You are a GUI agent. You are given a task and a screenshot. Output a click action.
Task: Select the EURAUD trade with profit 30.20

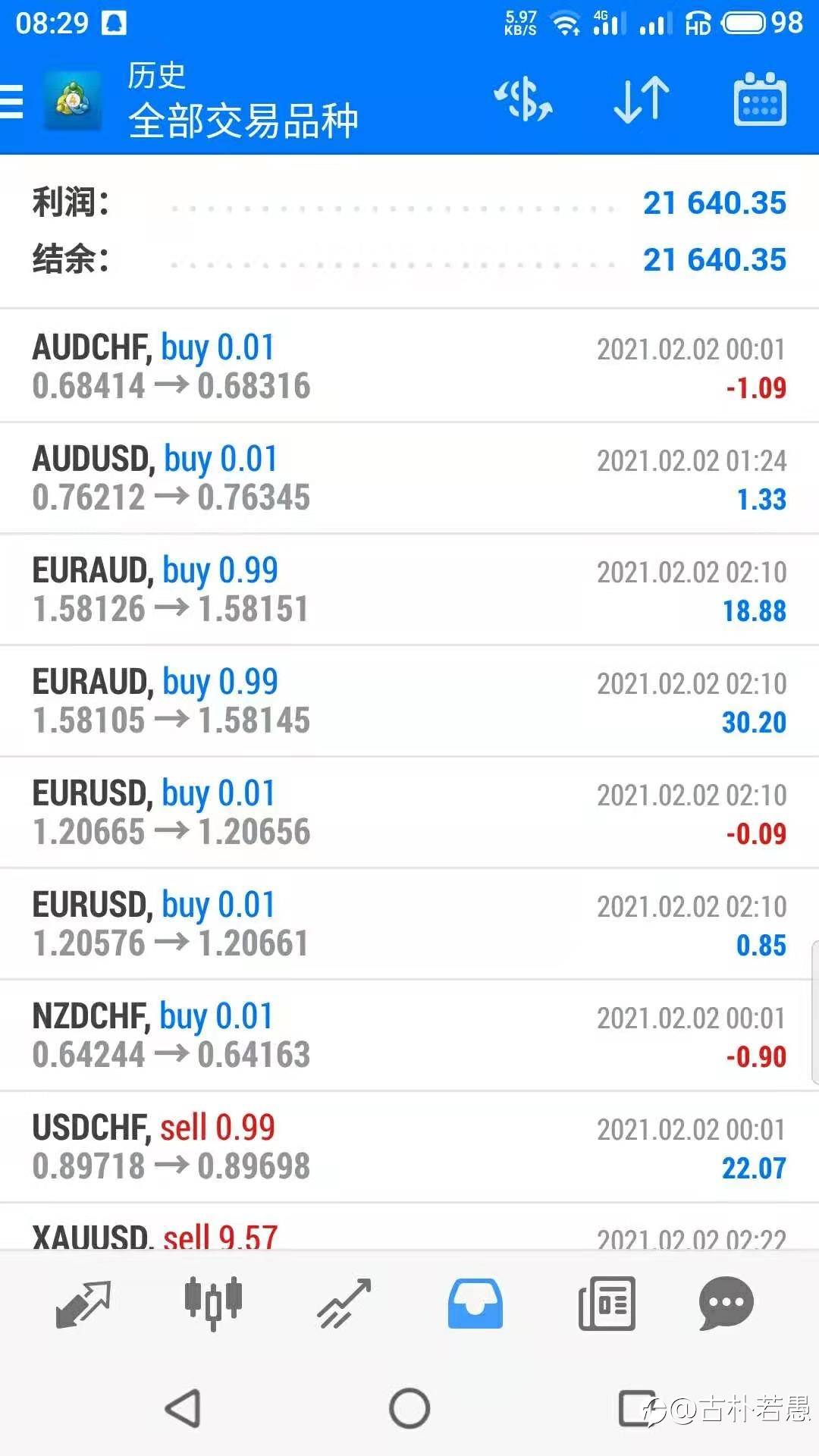pos(409,701)
